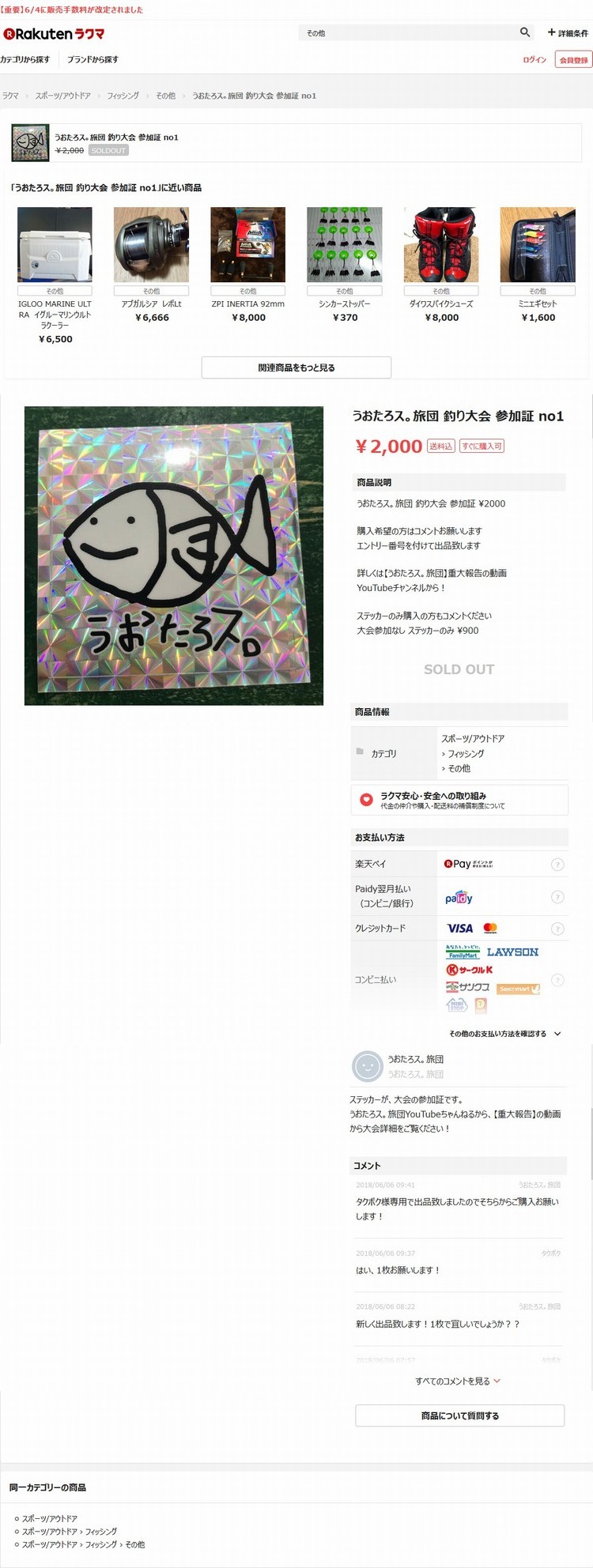The image size is (593, 1568).
Task: Tap the search magnifier icon
Action: pyautogui.click(x=524, y=32)
